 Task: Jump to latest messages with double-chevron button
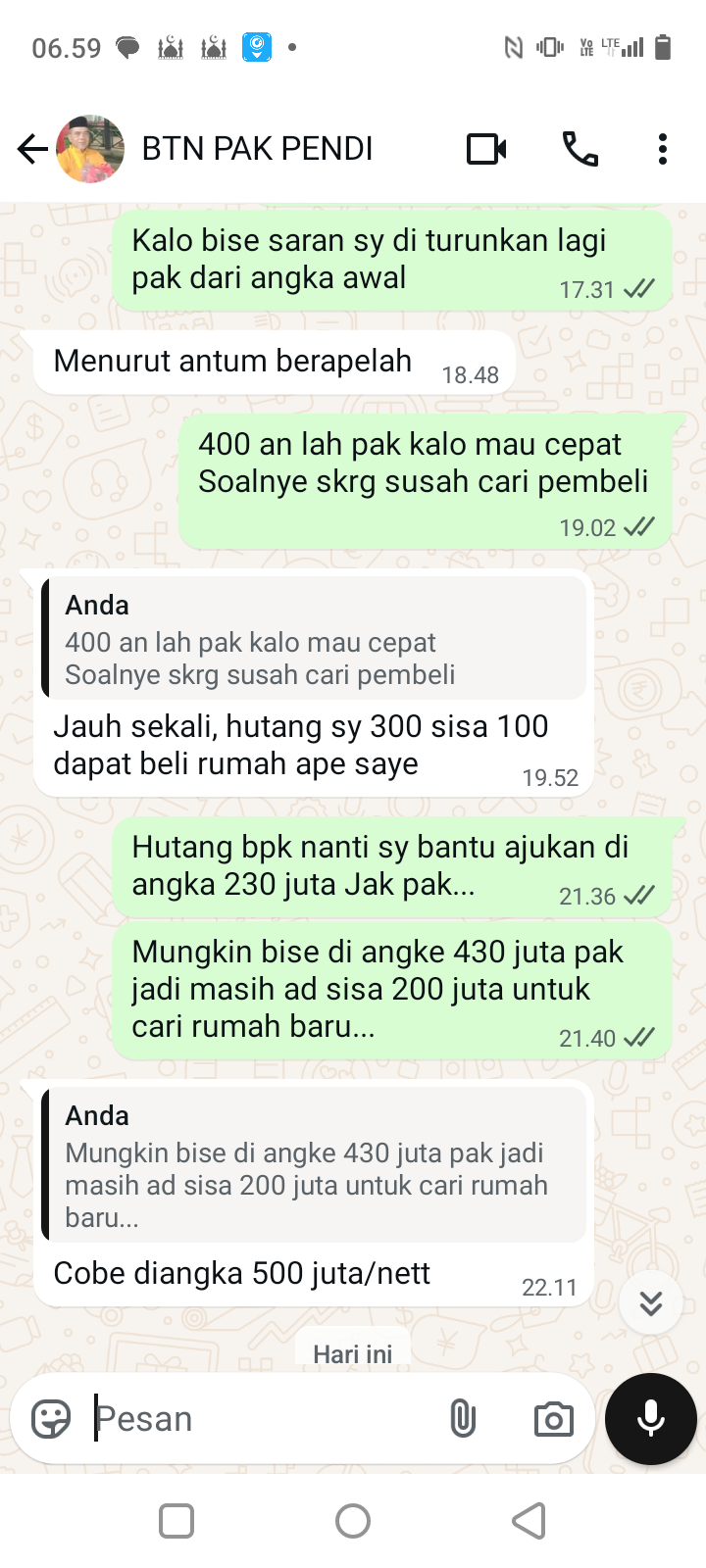pos(651,1302)
